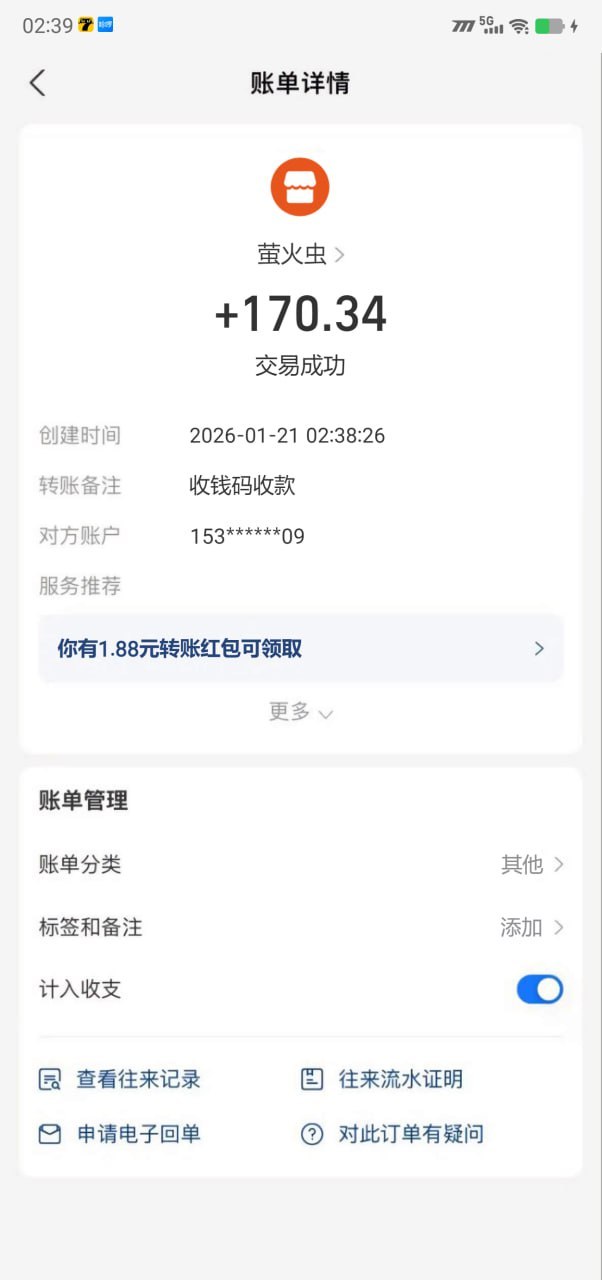Viewport: 602px width, 1280px height.
Task: Claim the 1.88元转账红包 offer
Action: [300, 649]
